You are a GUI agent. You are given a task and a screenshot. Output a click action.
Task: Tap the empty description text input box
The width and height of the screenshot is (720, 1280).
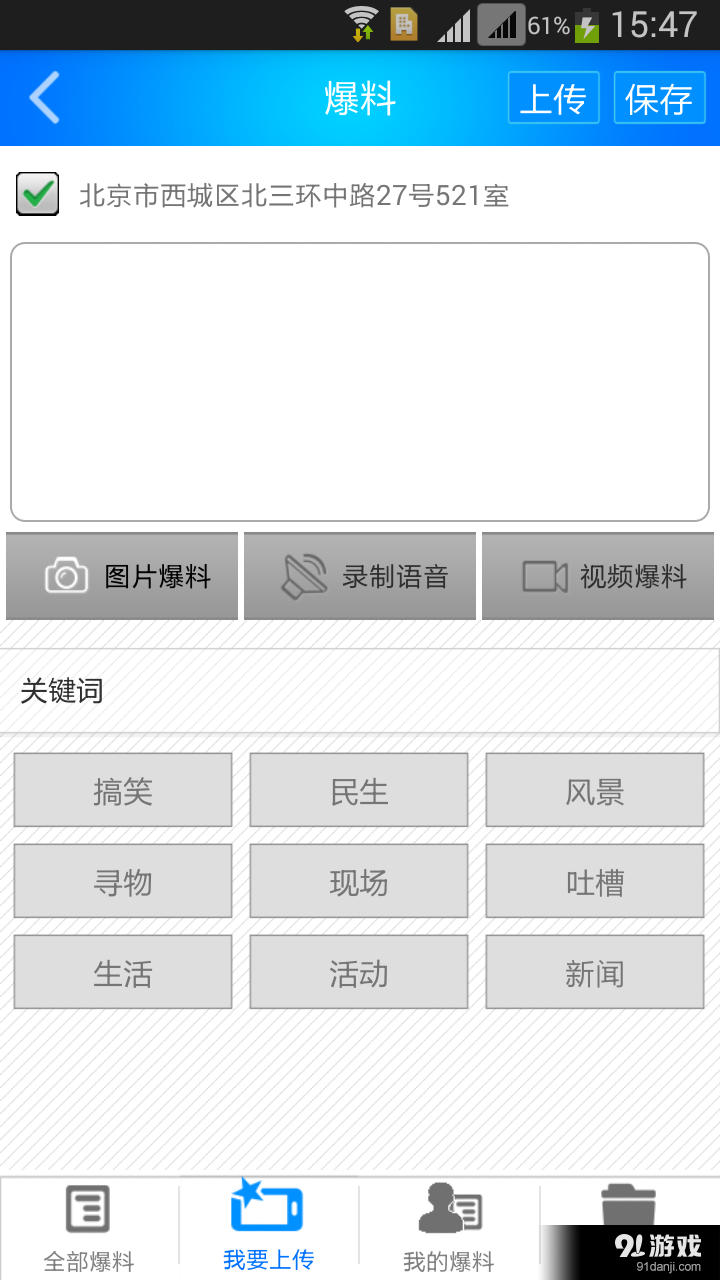pos(360,380)
